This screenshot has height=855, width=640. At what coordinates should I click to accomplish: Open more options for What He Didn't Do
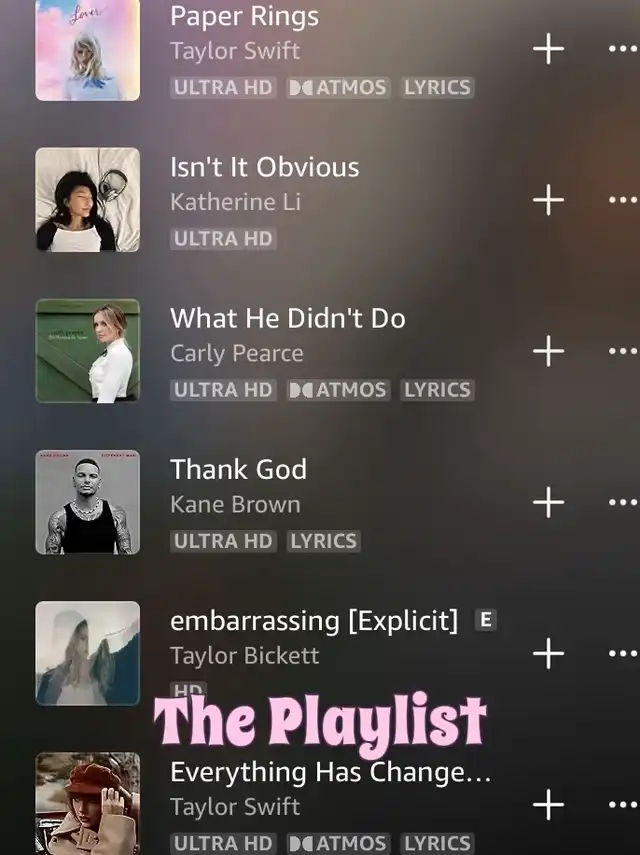pos(623,351)
